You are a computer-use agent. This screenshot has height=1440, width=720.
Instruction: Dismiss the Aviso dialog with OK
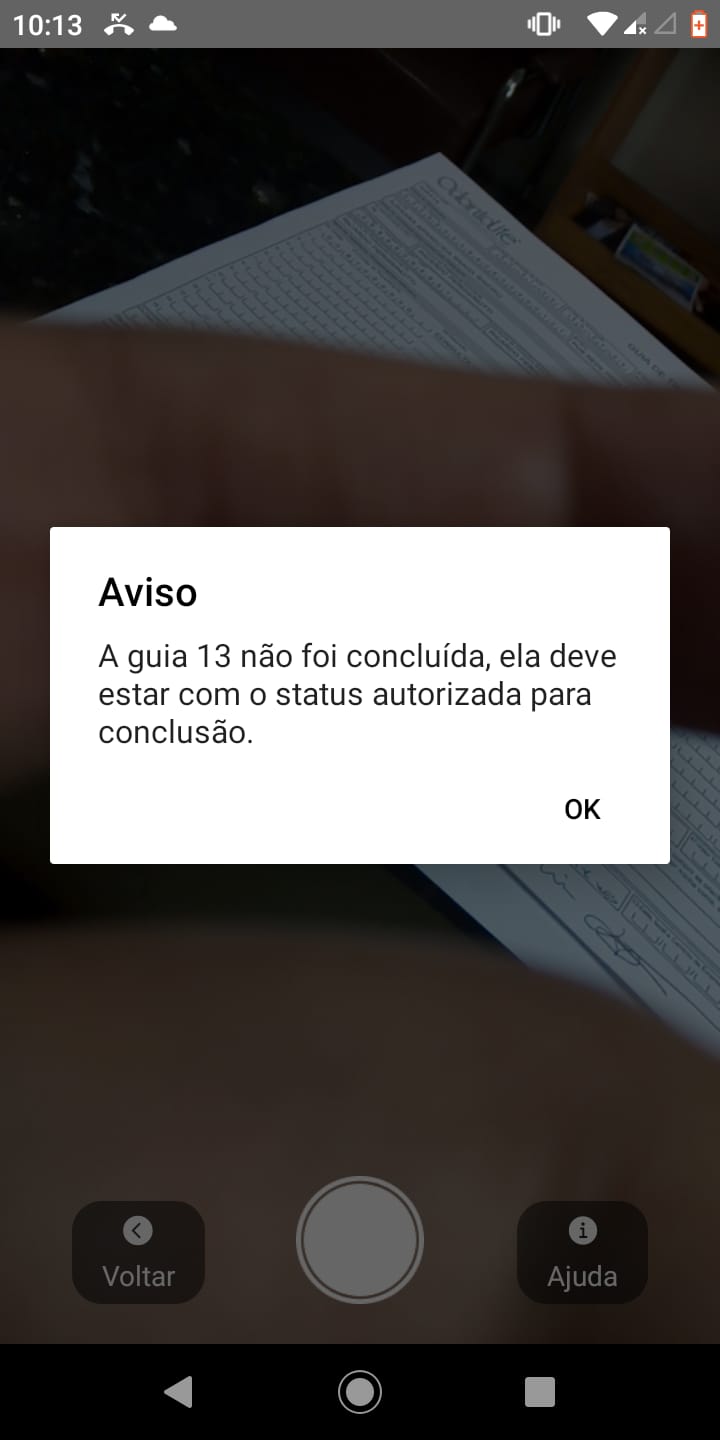click(x=582, y=809)
